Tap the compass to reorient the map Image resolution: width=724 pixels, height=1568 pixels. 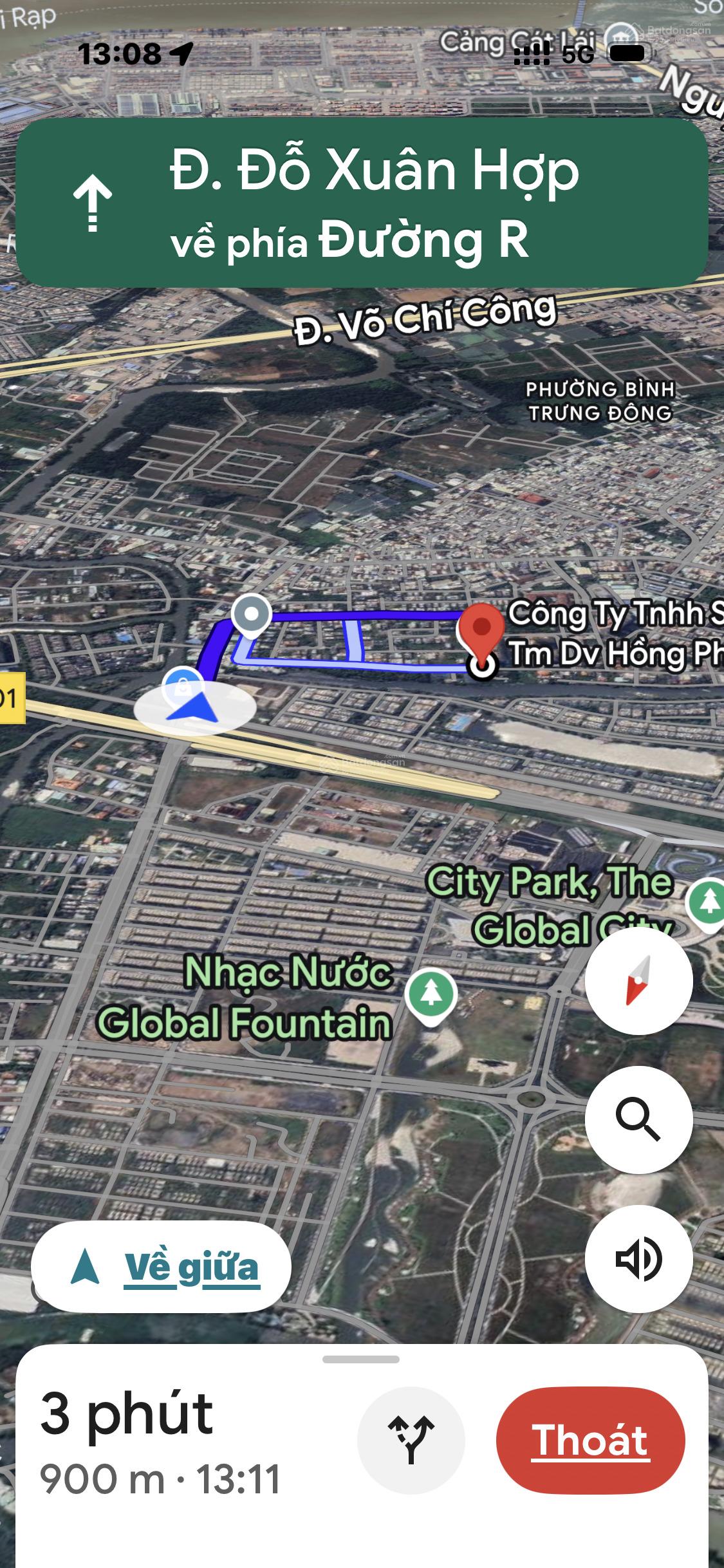pyautogui.click(x=638, y=980)
